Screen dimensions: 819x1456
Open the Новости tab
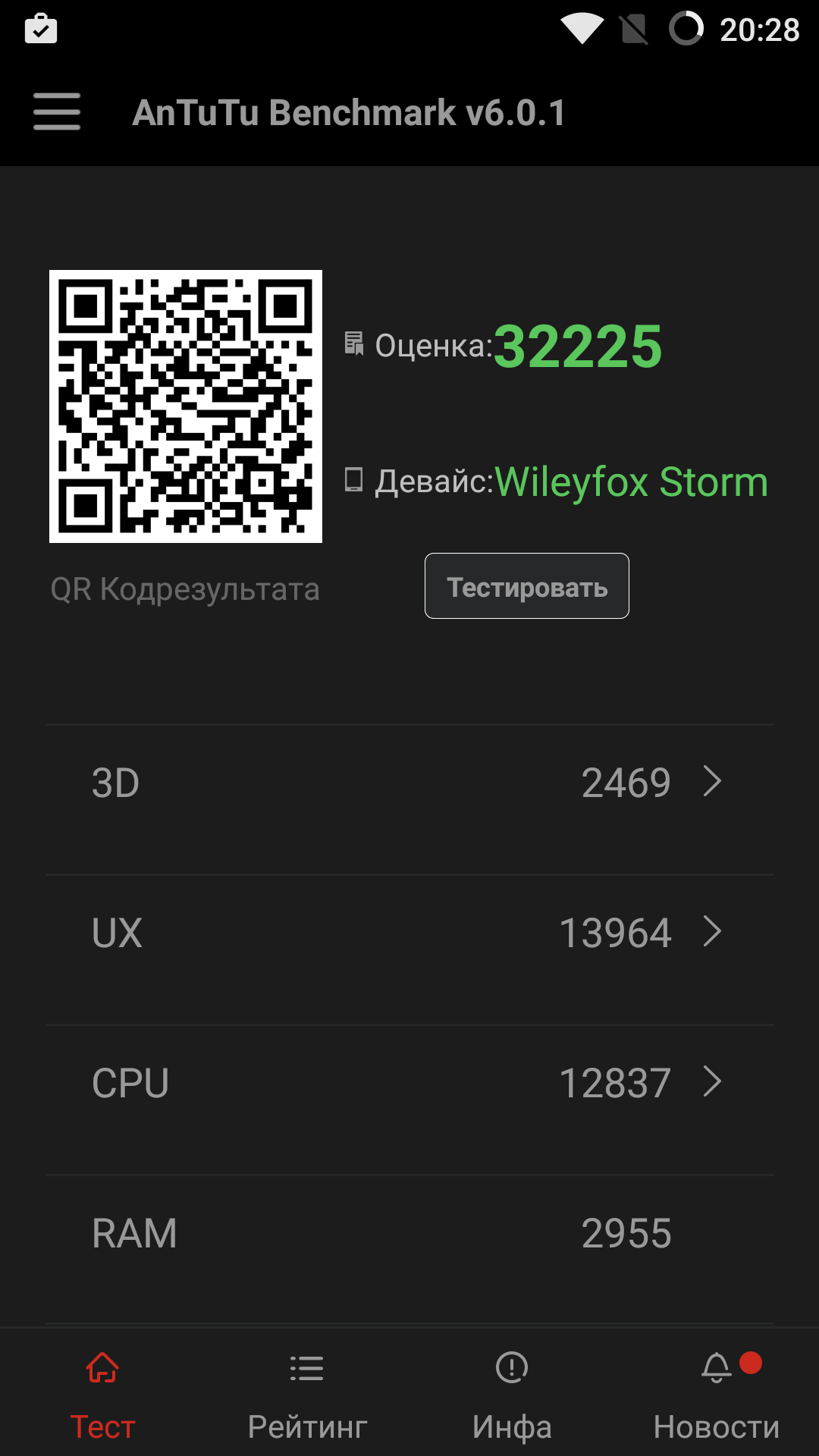[717, 1395]
